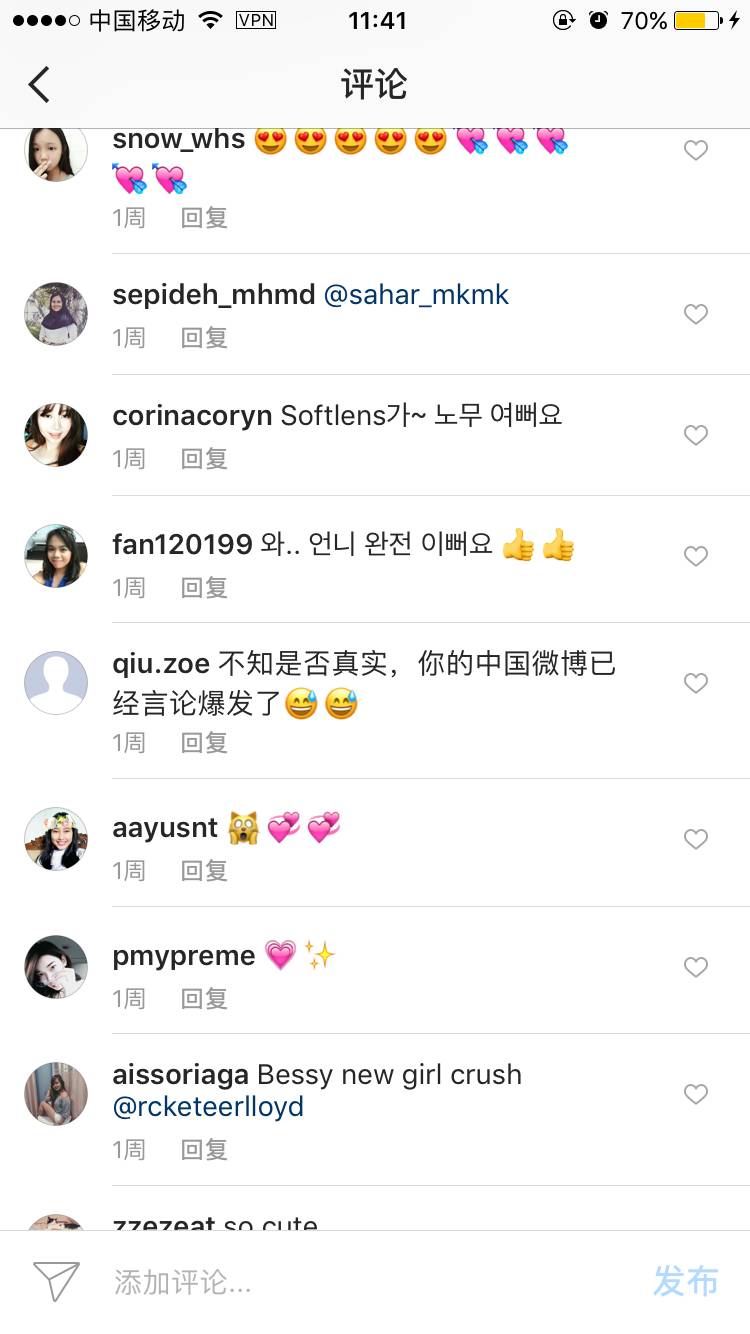Open the paper-plane share icon

click(x=56, y=1282)
